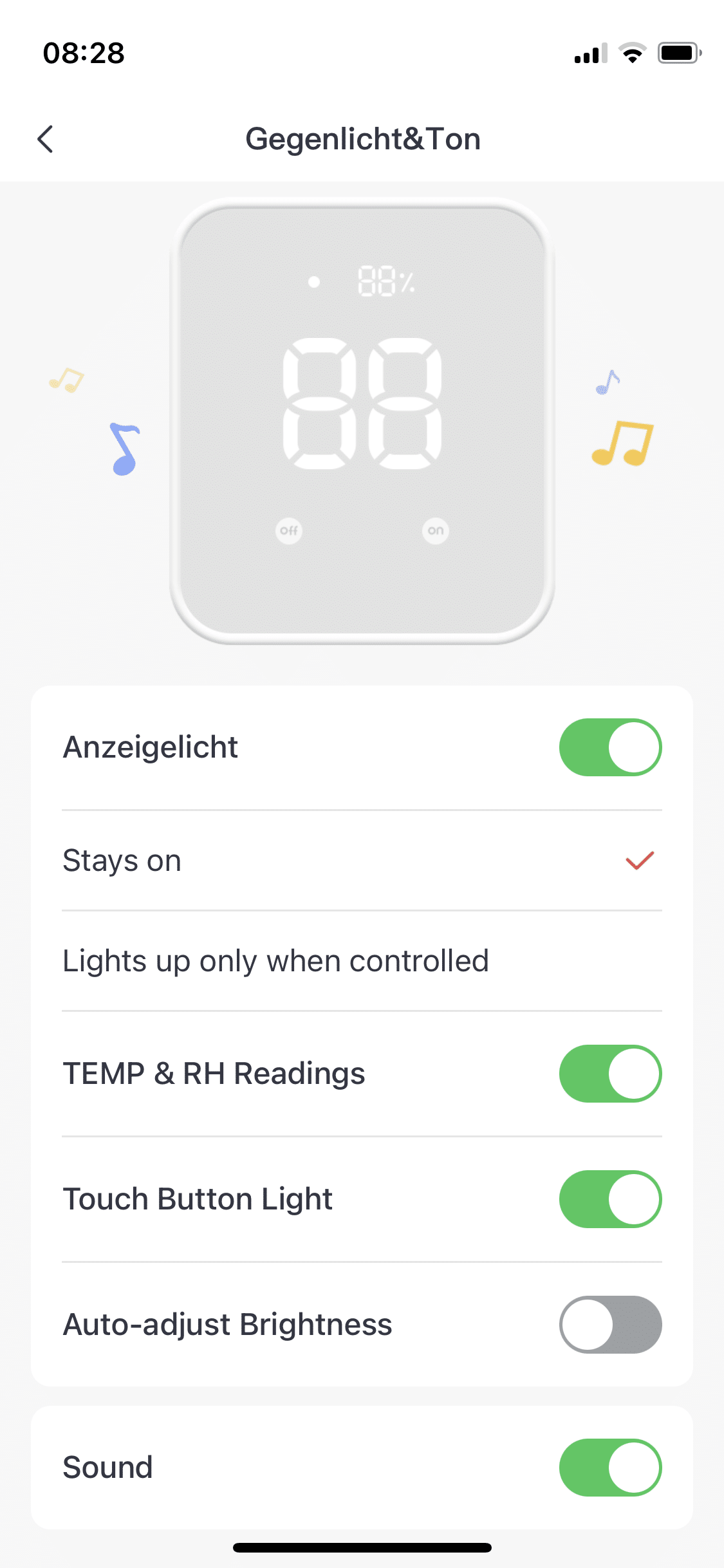The width and height of the screenshot is (724, 1568).
Task: Turn off the Anzeigelicht switch
Action: (609, 747)
